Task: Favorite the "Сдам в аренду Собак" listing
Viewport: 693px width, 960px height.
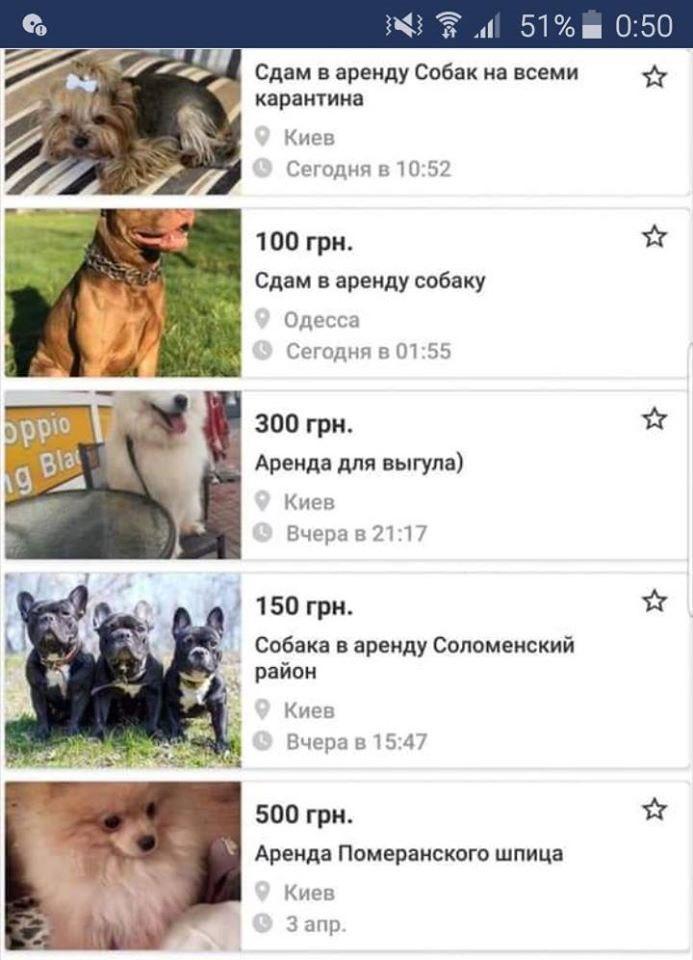Action: pos(654,77)
